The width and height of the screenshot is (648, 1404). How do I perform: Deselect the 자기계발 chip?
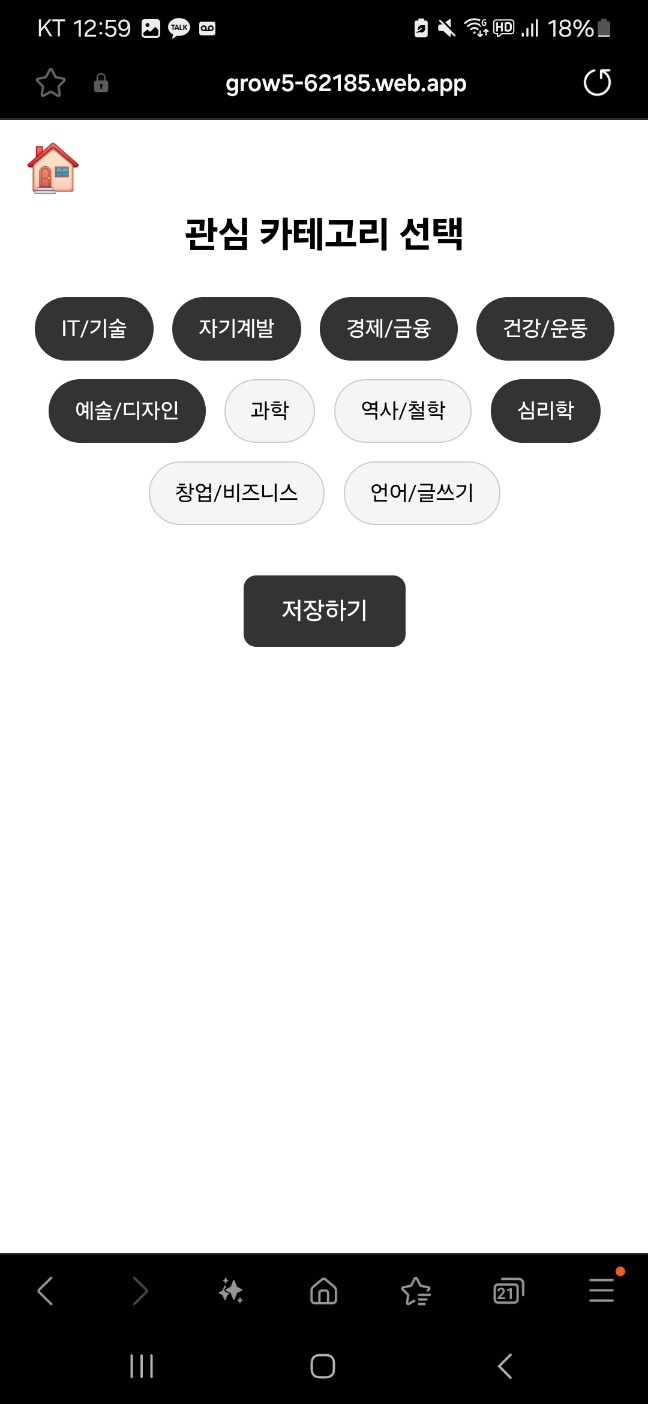236,328
